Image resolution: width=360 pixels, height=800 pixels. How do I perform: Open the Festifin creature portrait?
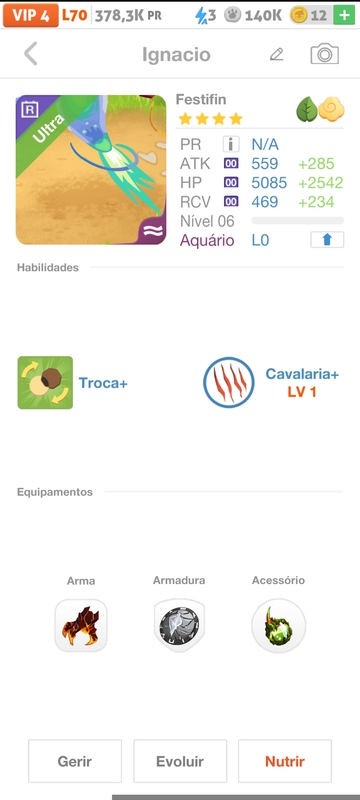click(x=91, y=170)
